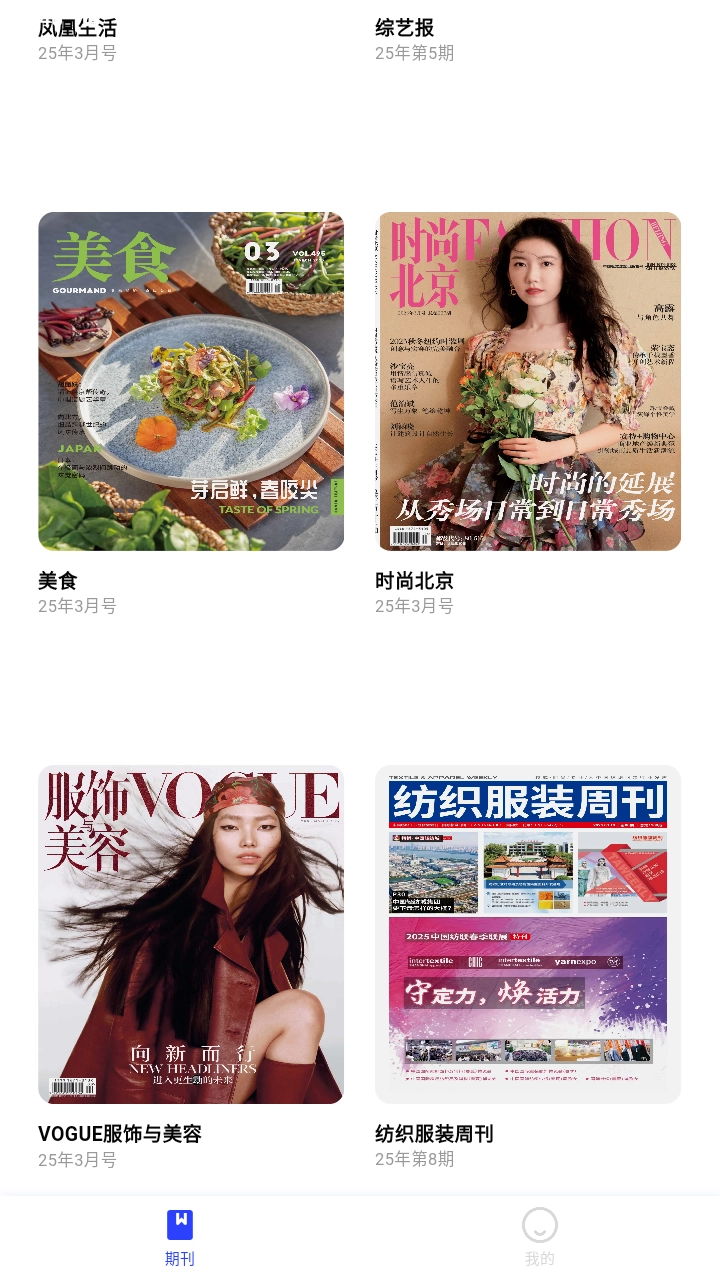The width and height of the screenshot is (720, 1280).
Task: Switch to the 我的 tab
Action: pos(539,1236)
